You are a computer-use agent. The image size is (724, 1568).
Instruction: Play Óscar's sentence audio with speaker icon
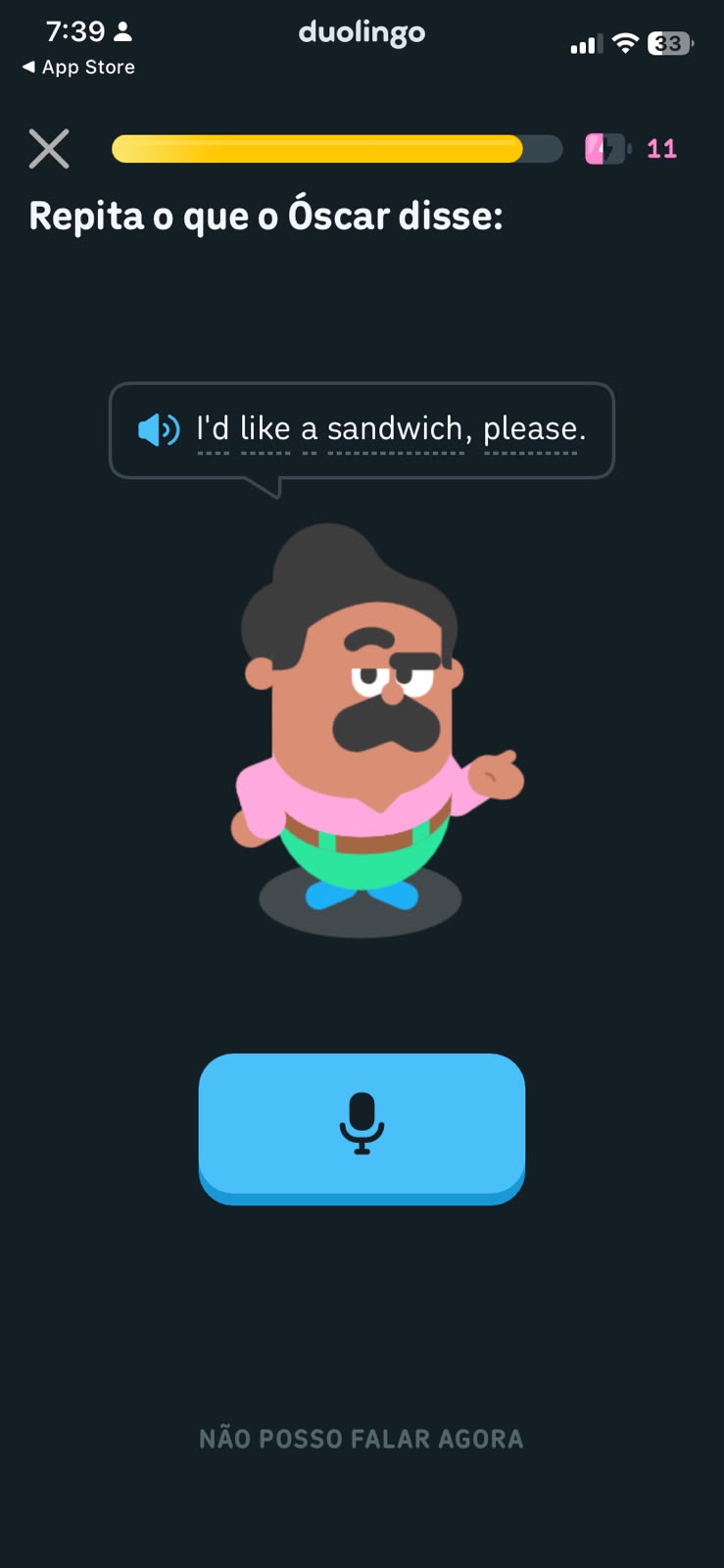pos(159,429)
